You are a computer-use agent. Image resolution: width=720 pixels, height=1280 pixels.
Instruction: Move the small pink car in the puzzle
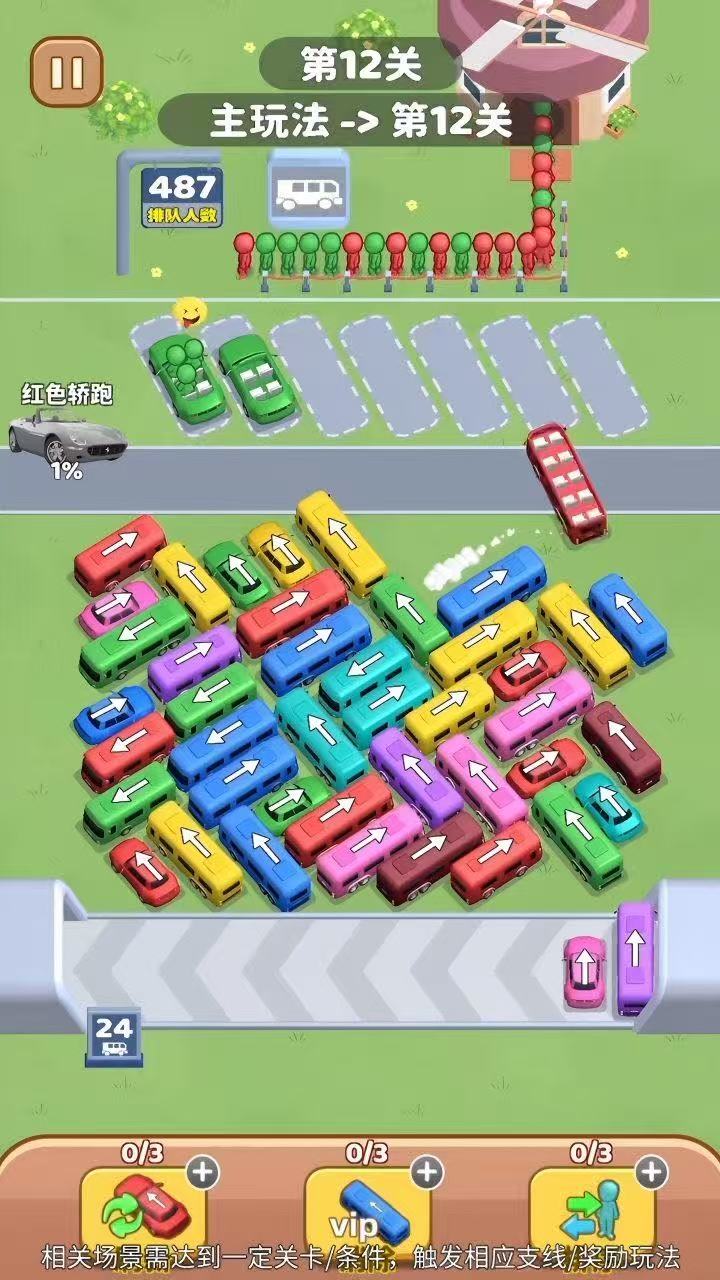(x=116, y=606)
